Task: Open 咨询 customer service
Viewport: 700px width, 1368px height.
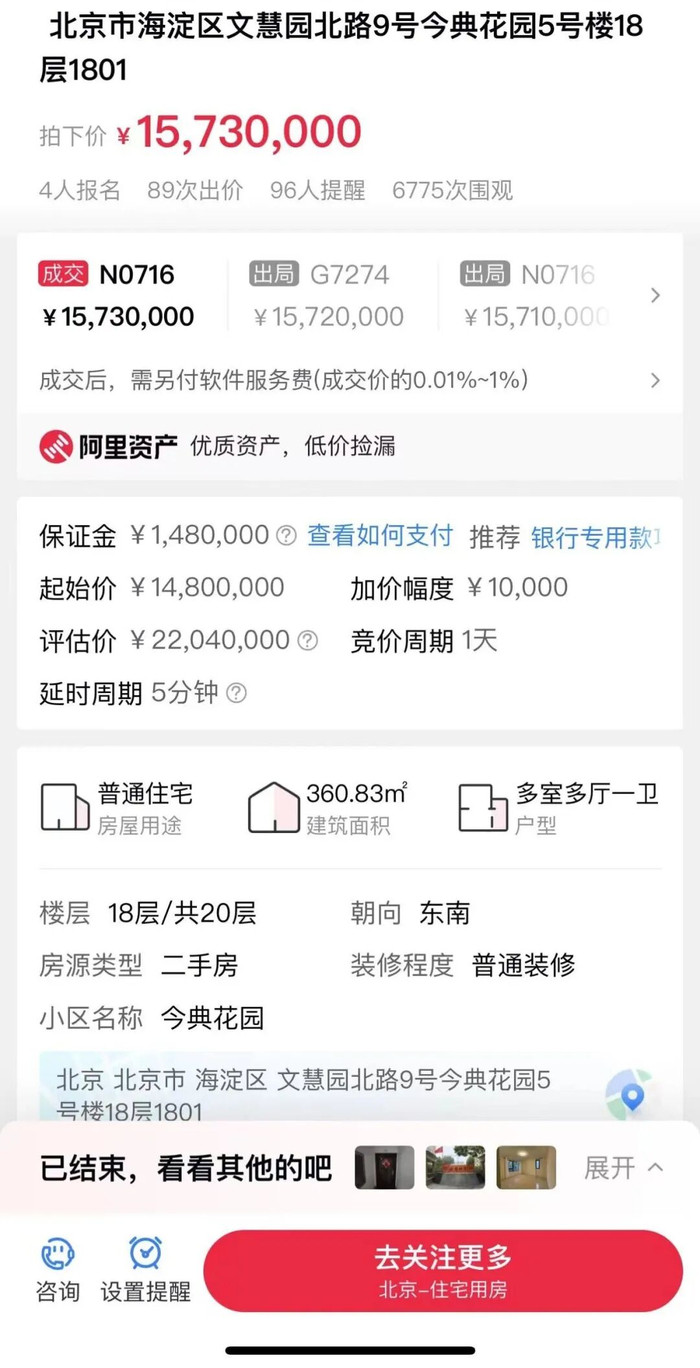Action: (58, 1270)
